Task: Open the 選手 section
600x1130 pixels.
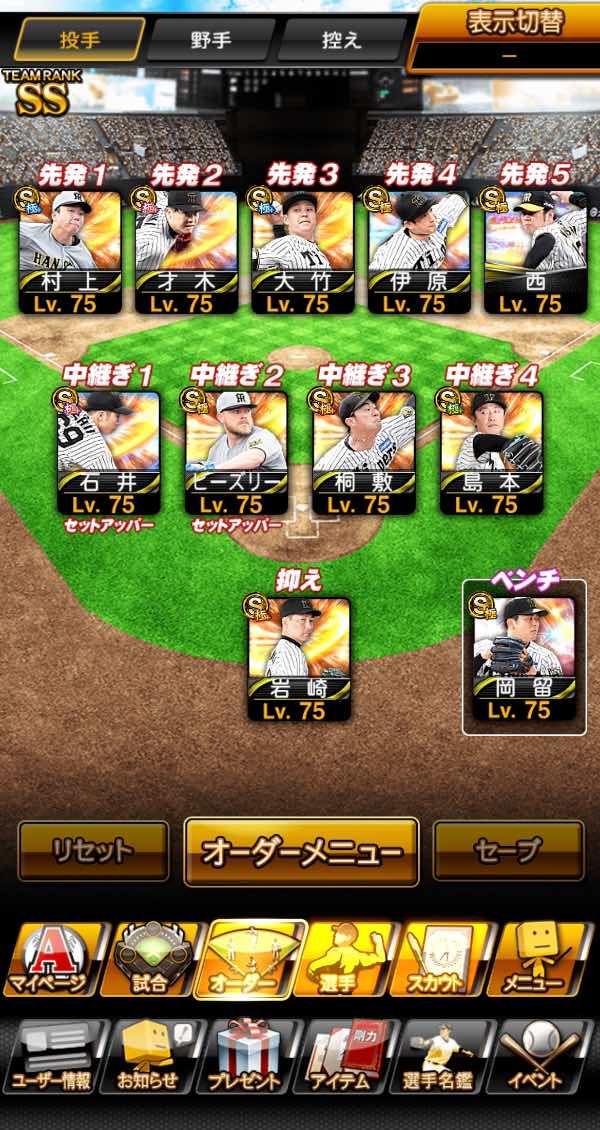Action: 349,960
